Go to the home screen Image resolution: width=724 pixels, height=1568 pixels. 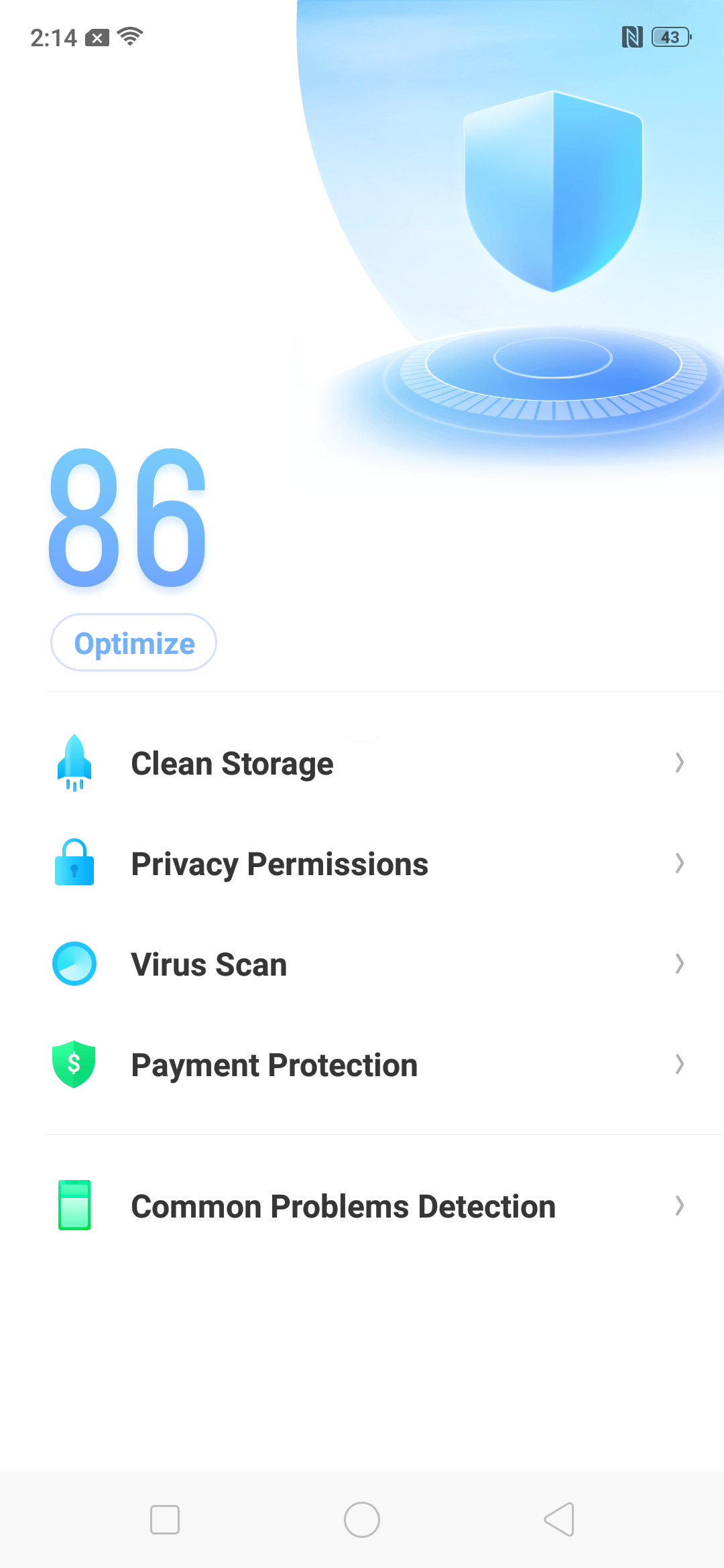pyautogui.click(x=362, y=1519)
